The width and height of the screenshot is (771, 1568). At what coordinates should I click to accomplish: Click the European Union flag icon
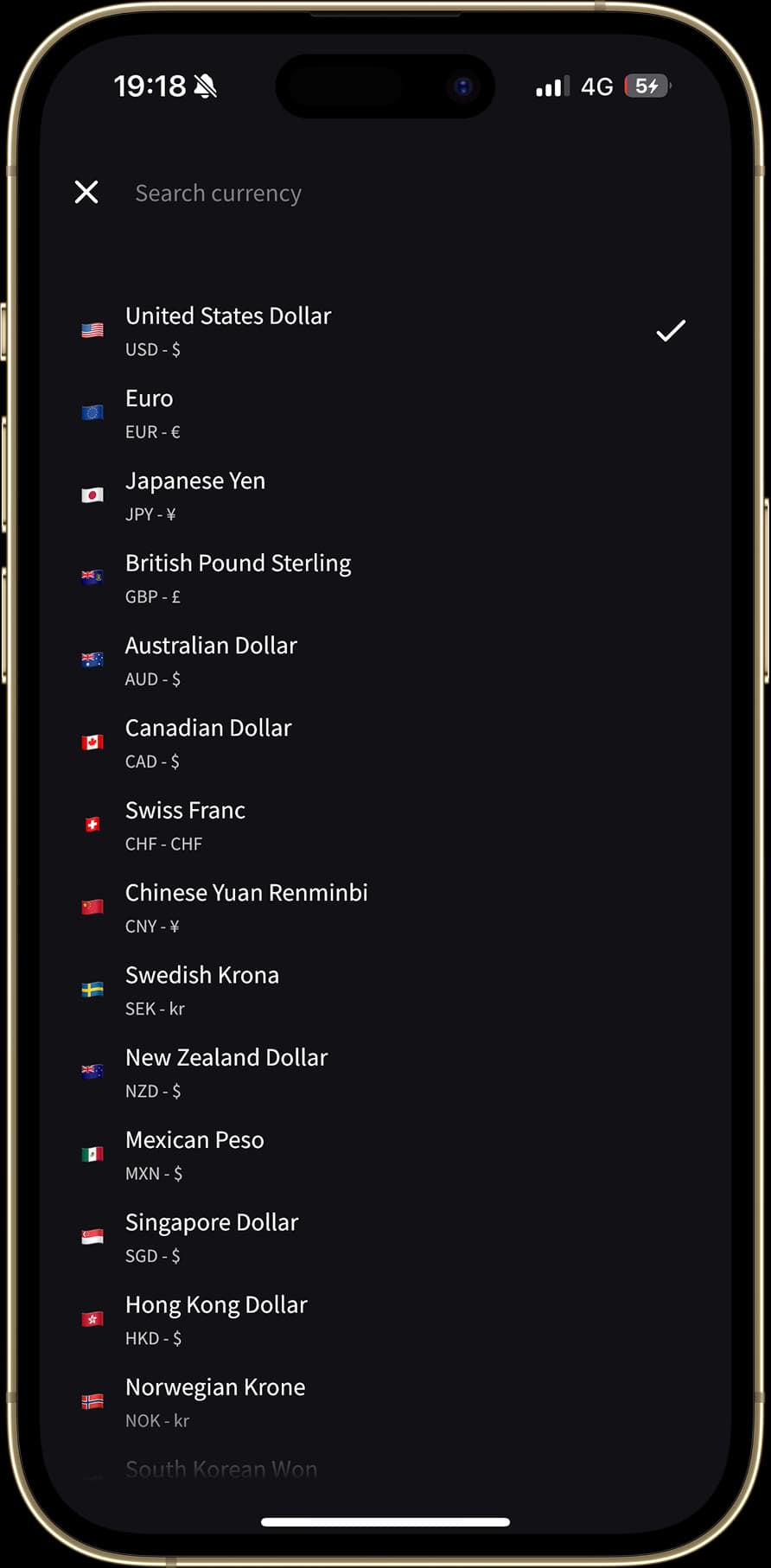coord(92,411)
